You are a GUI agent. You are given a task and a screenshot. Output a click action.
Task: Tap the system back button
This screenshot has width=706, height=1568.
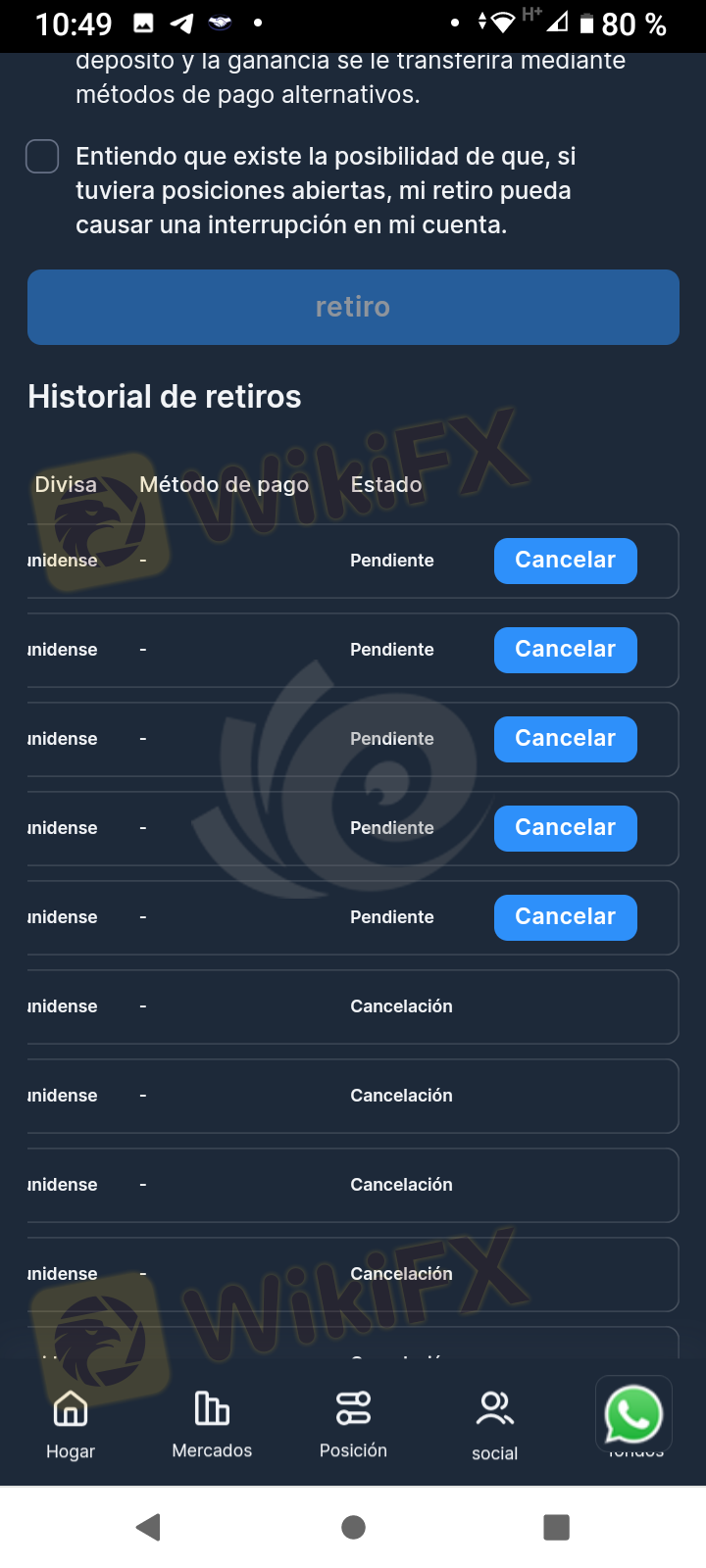click(149, 1527)
